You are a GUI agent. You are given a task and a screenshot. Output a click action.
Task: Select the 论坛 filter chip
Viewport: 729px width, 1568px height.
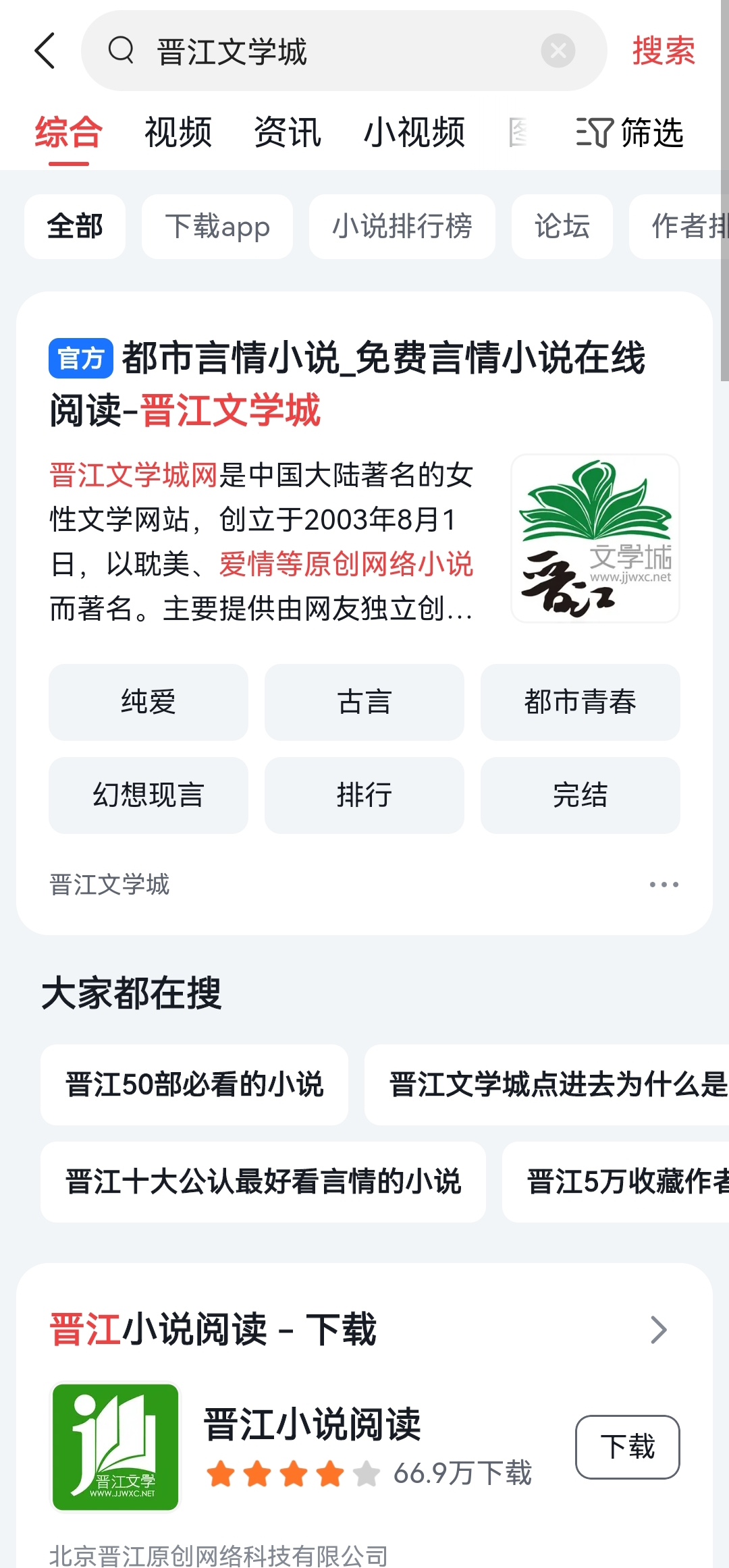point(562,227)
